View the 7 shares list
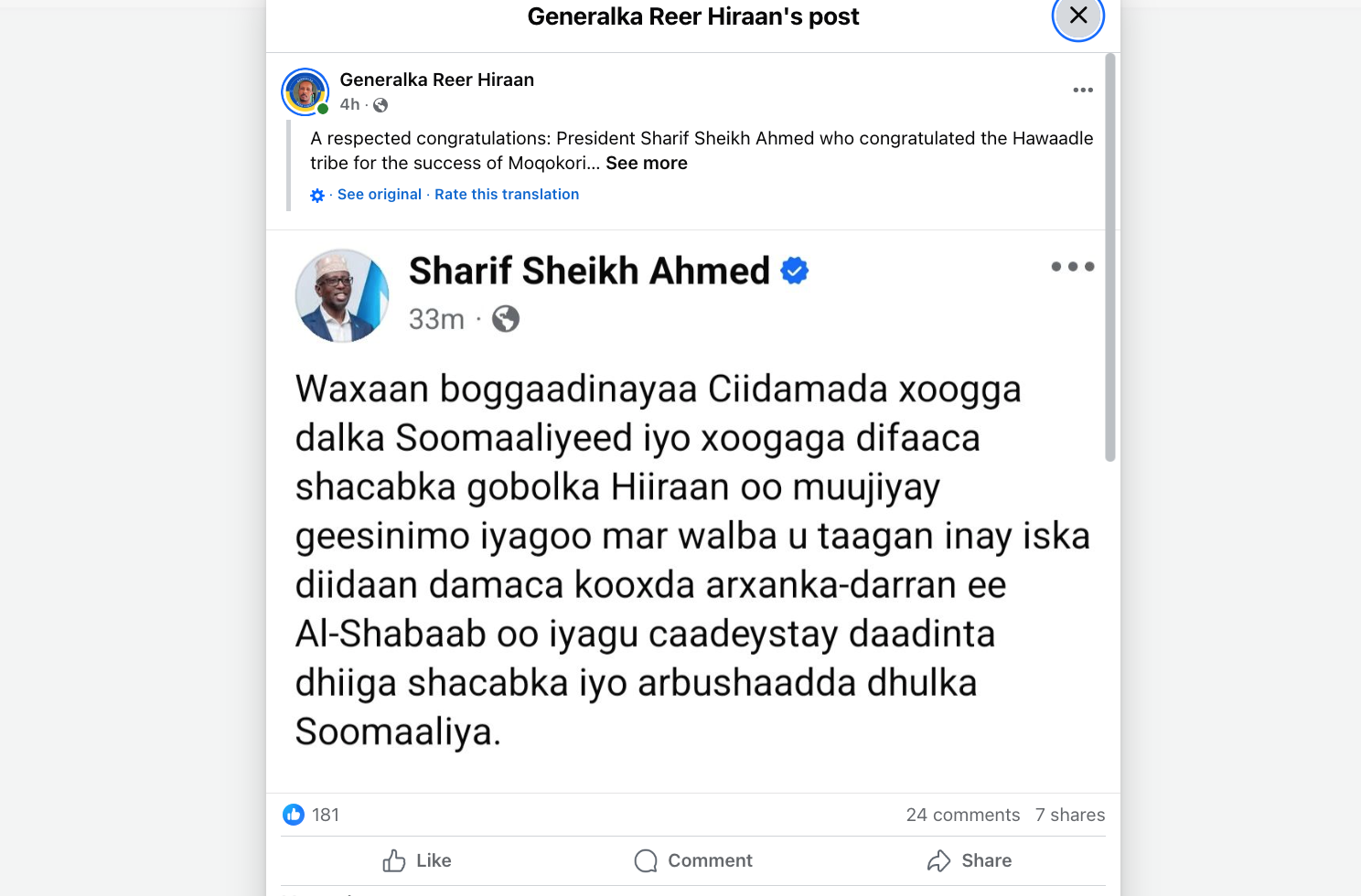The image size is (1361, 896). pos(1069,815)
